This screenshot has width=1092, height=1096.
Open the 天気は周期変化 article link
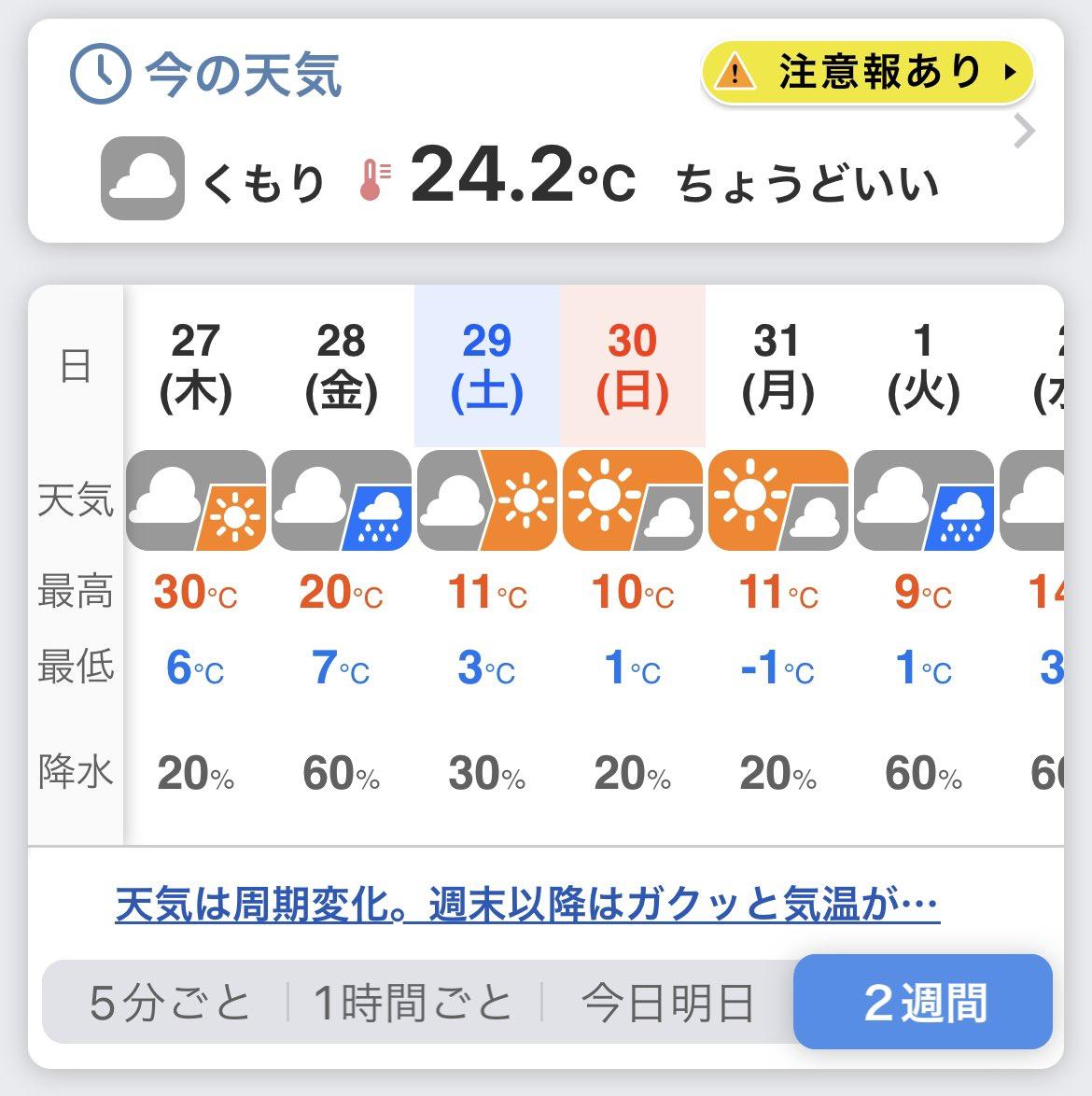pyautogui.click(x=527, y=904)
